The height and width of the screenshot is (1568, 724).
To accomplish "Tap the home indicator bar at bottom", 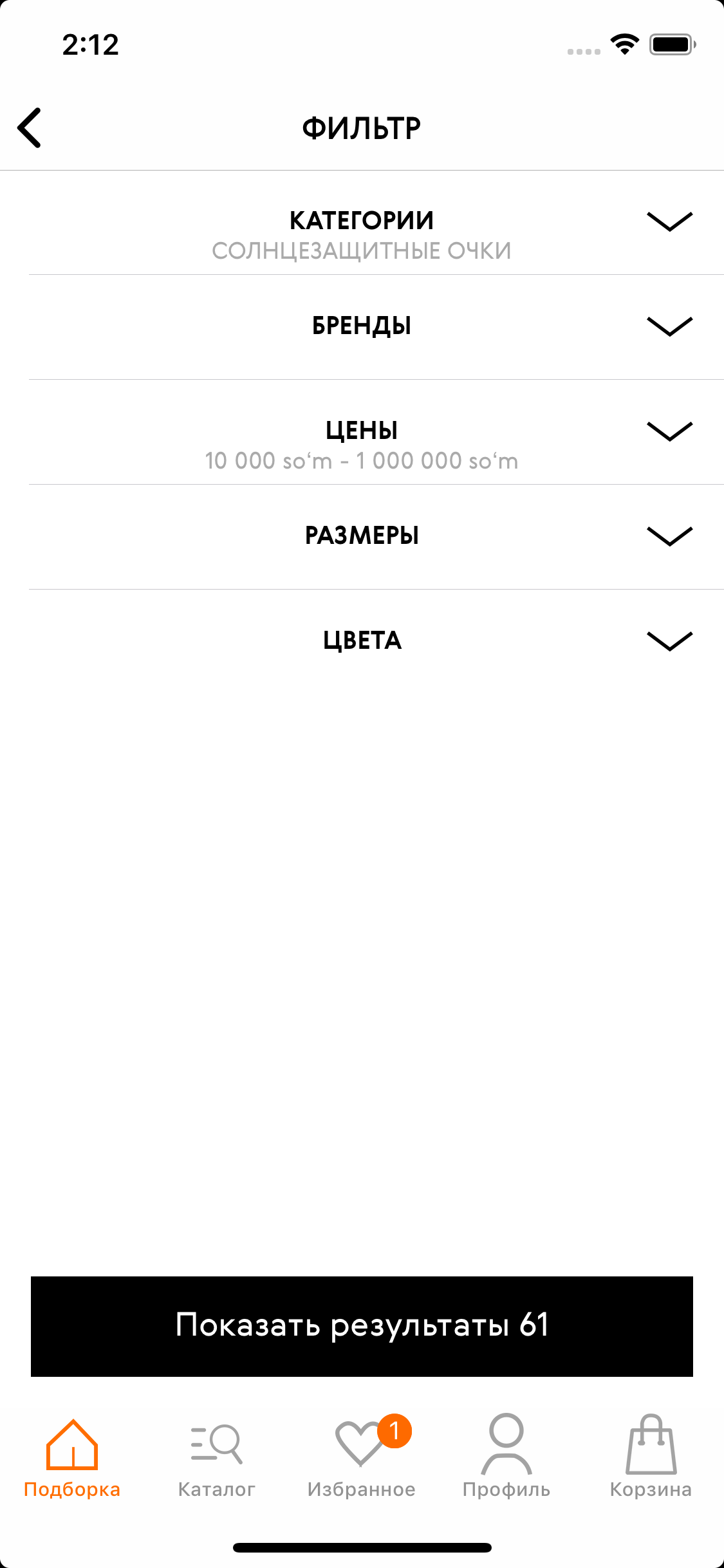I will pos(362,1547).
